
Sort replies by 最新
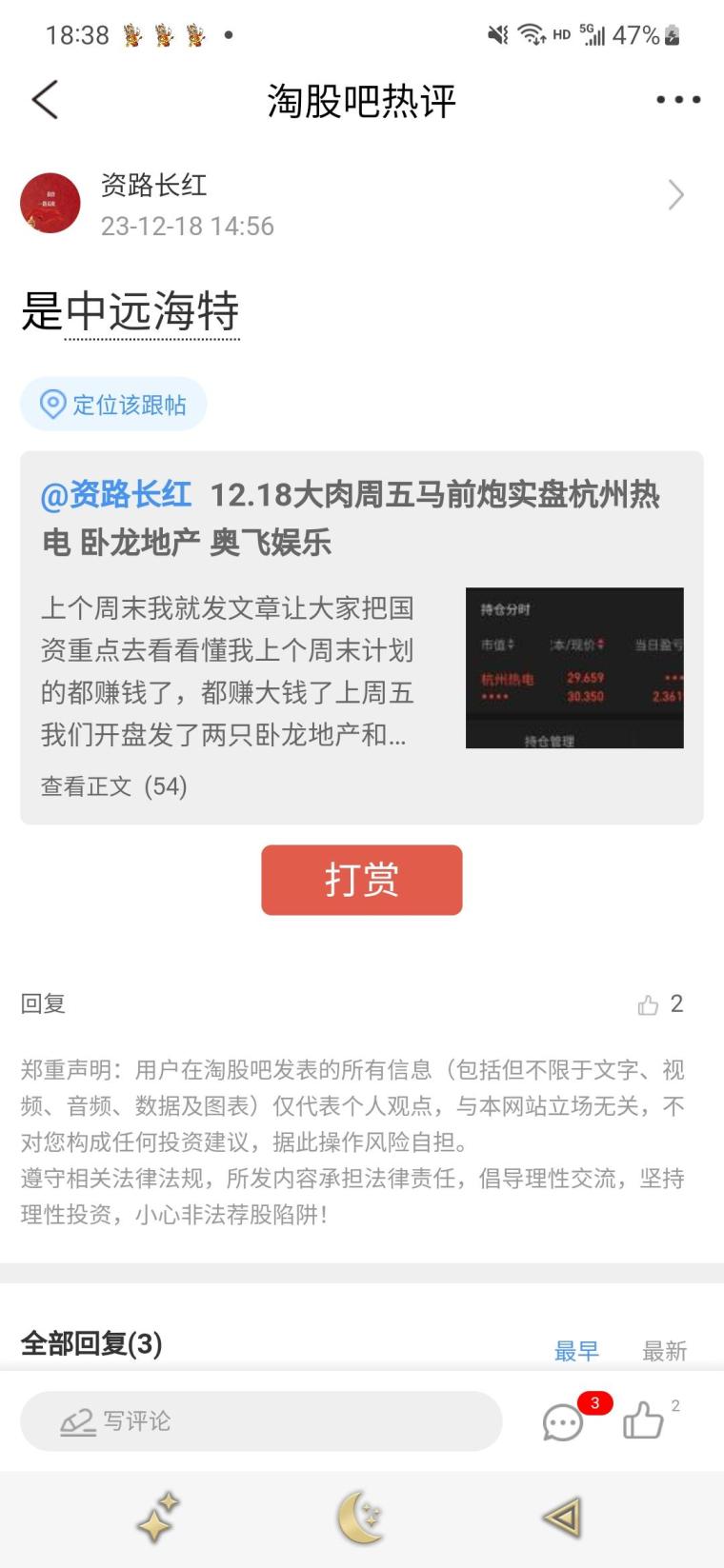(664, 1351)
